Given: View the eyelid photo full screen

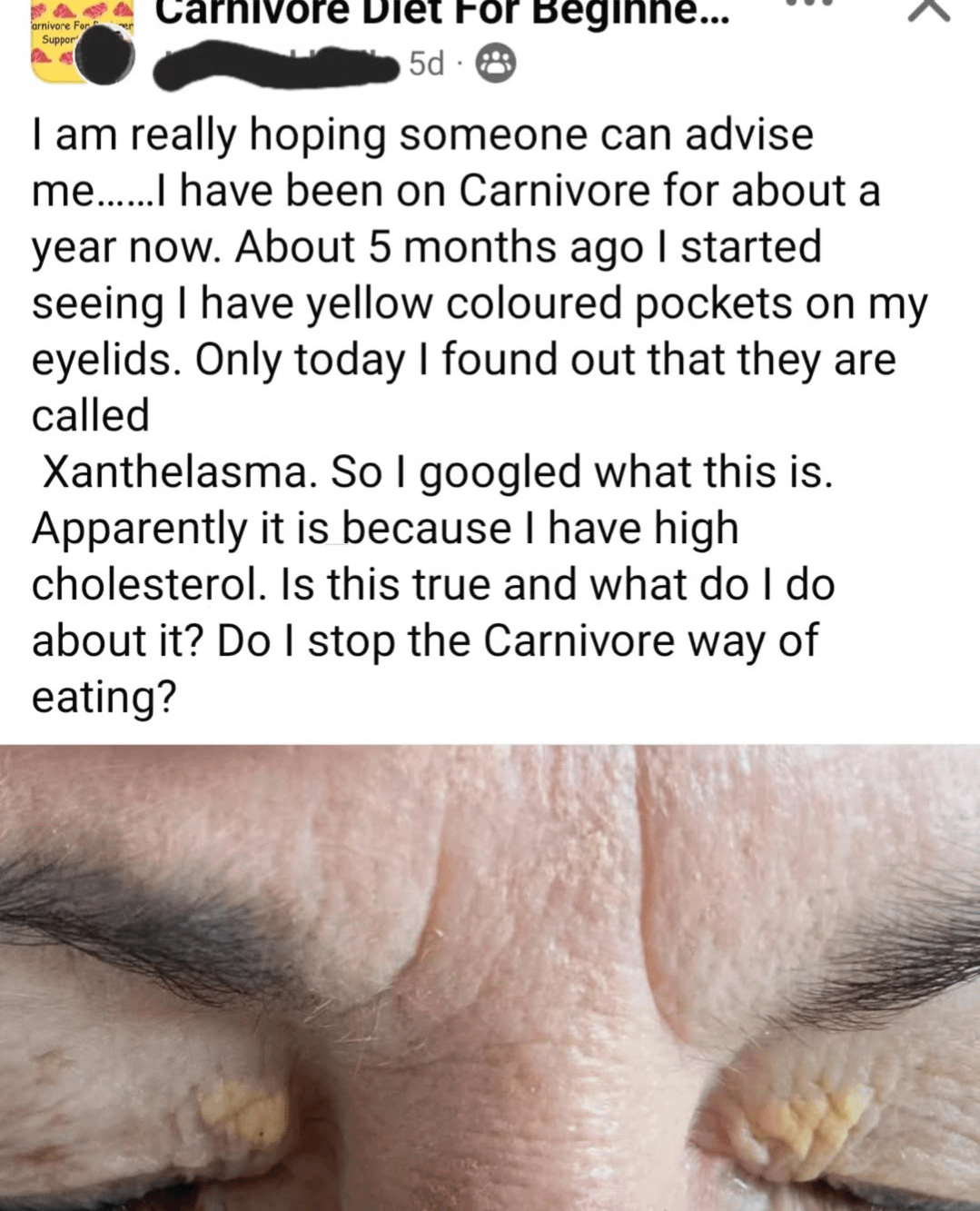Looking at the screenshot, I should pos(490,977).
